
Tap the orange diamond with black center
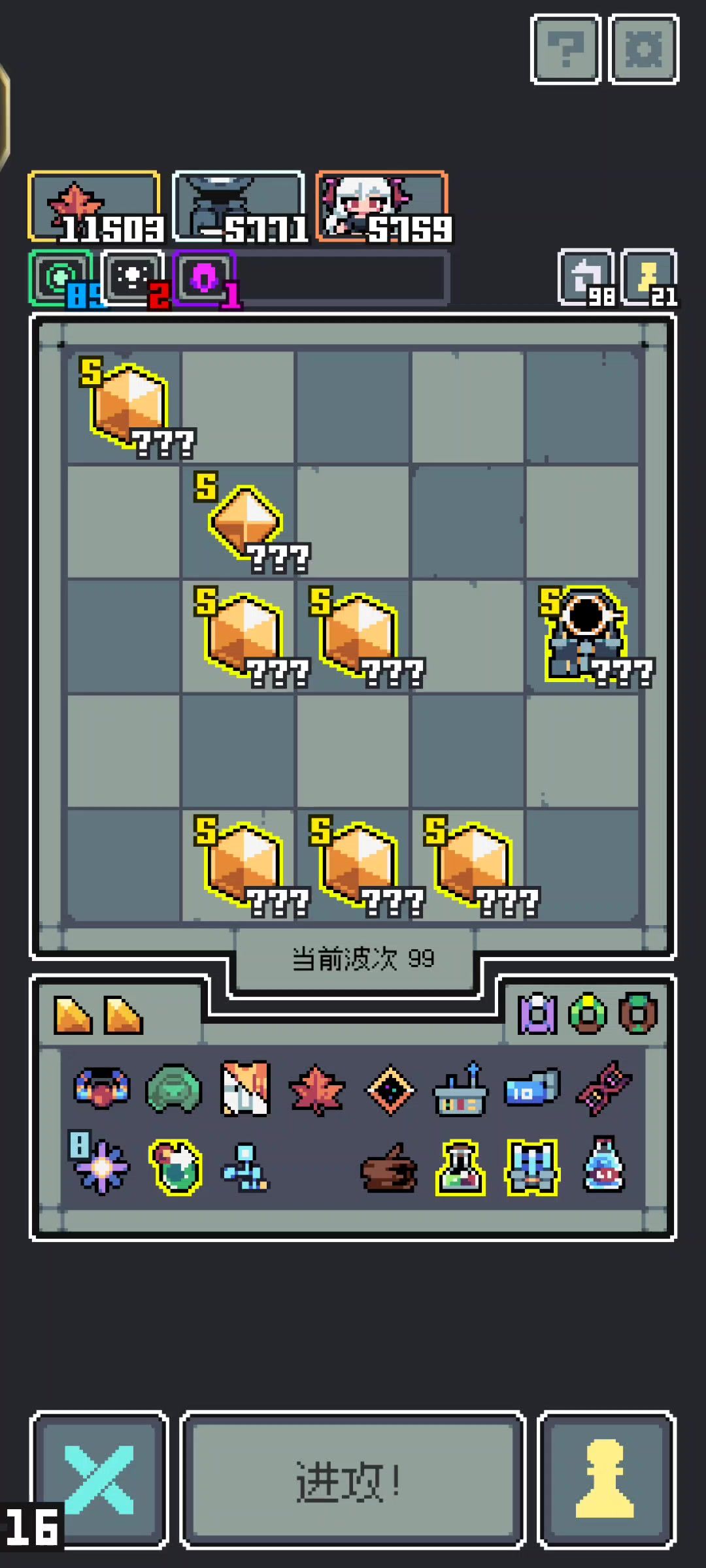390,1090
